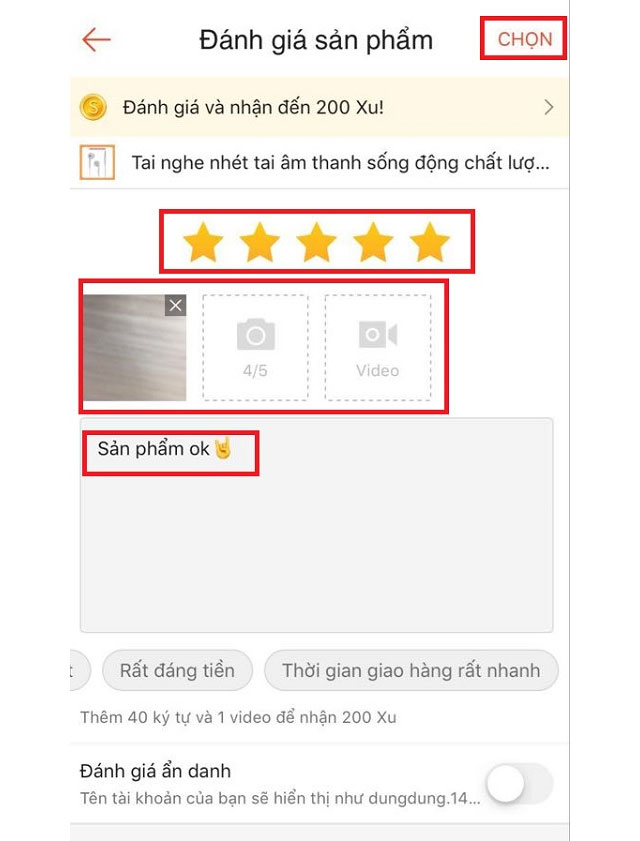Tap CHỌN to submit the review
The image size is (640, 841).
(x=524, y=39)
